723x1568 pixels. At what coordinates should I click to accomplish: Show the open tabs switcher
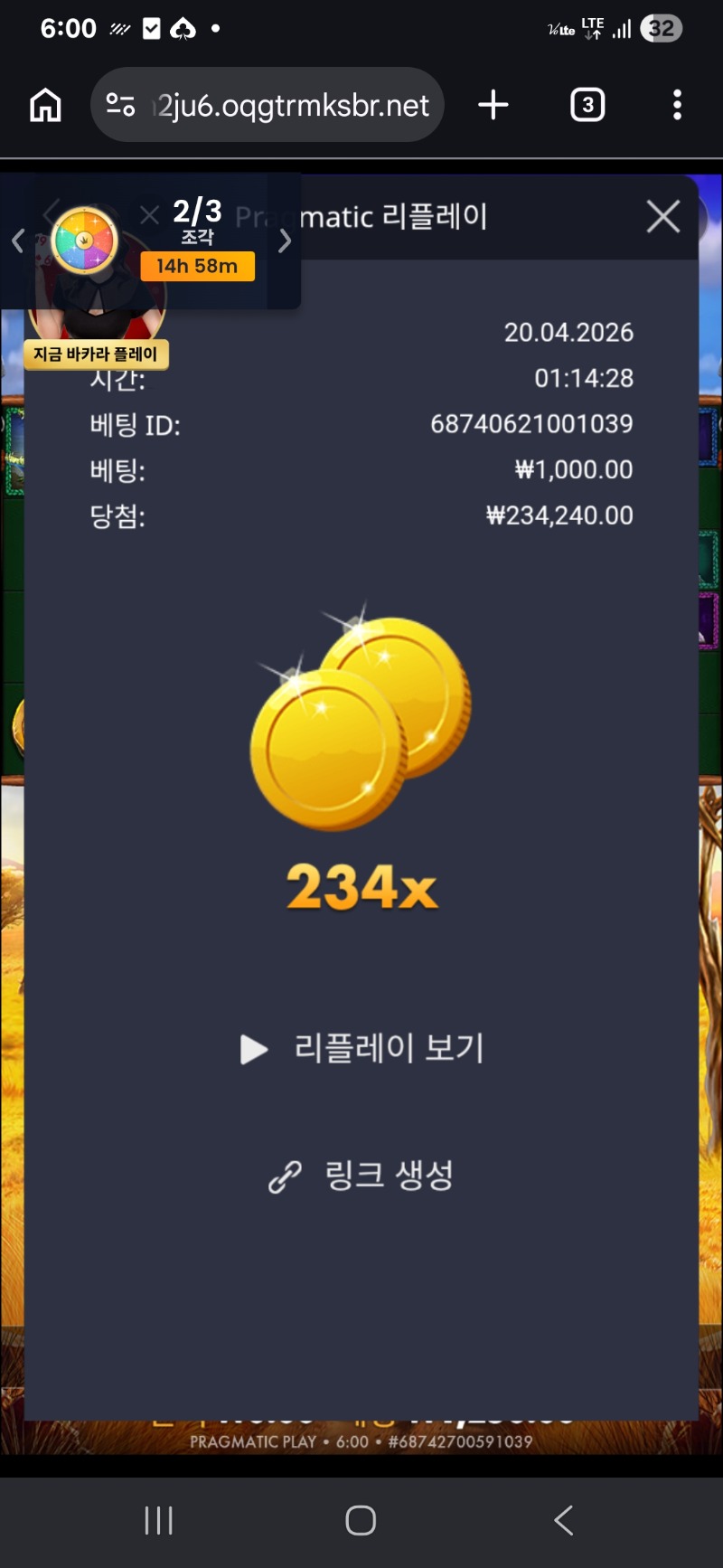point(587,105)
